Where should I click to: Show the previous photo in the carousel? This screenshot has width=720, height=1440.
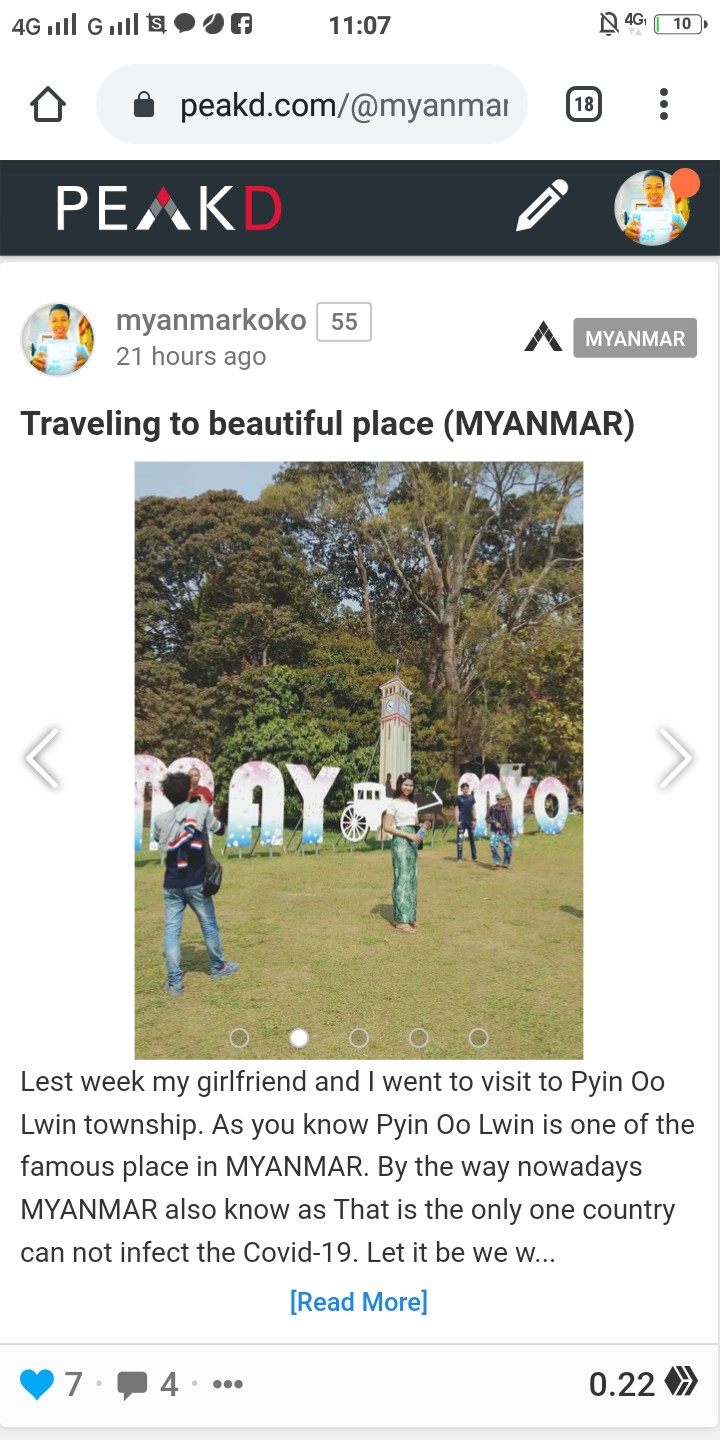click(42, 758)
